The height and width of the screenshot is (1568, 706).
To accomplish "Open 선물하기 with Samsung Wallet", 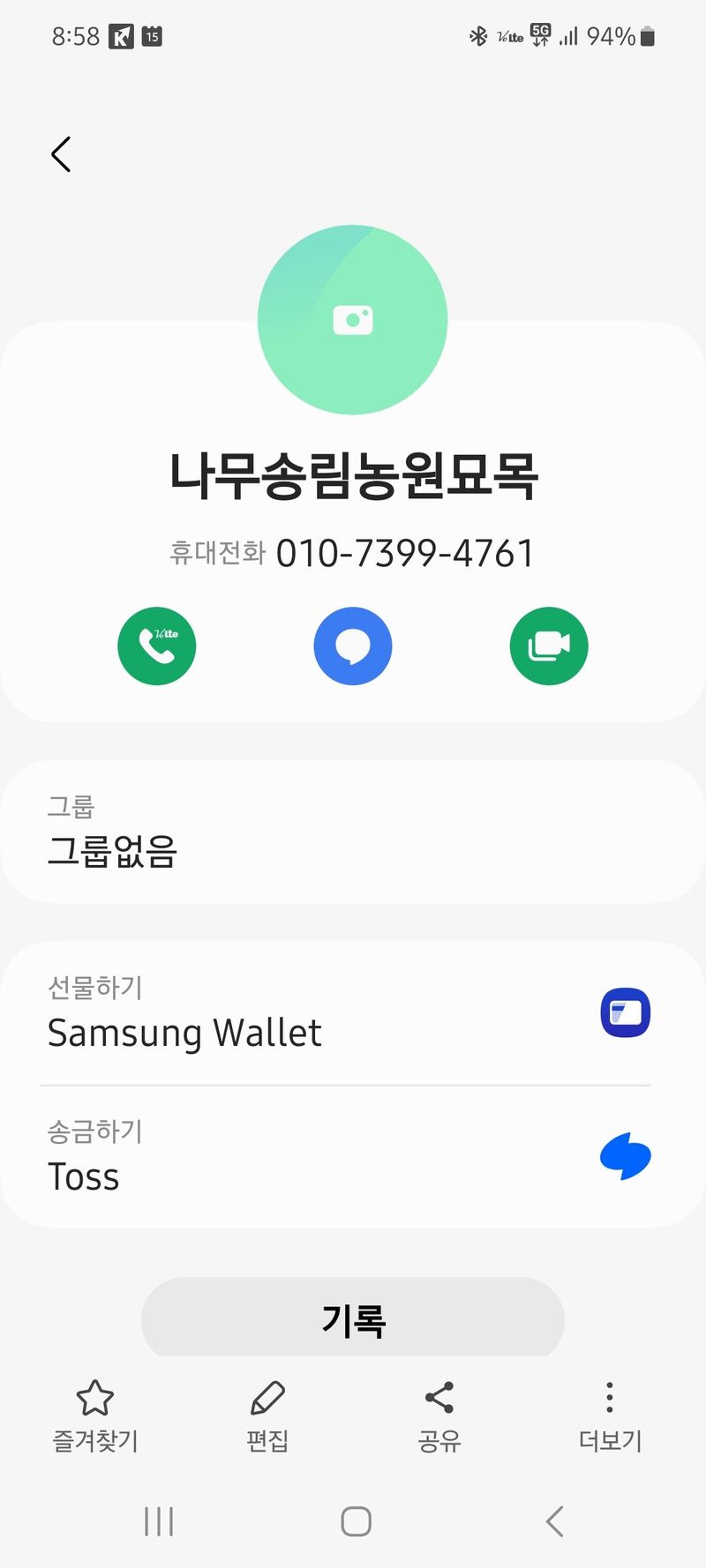I will (x=353, y=1013).
